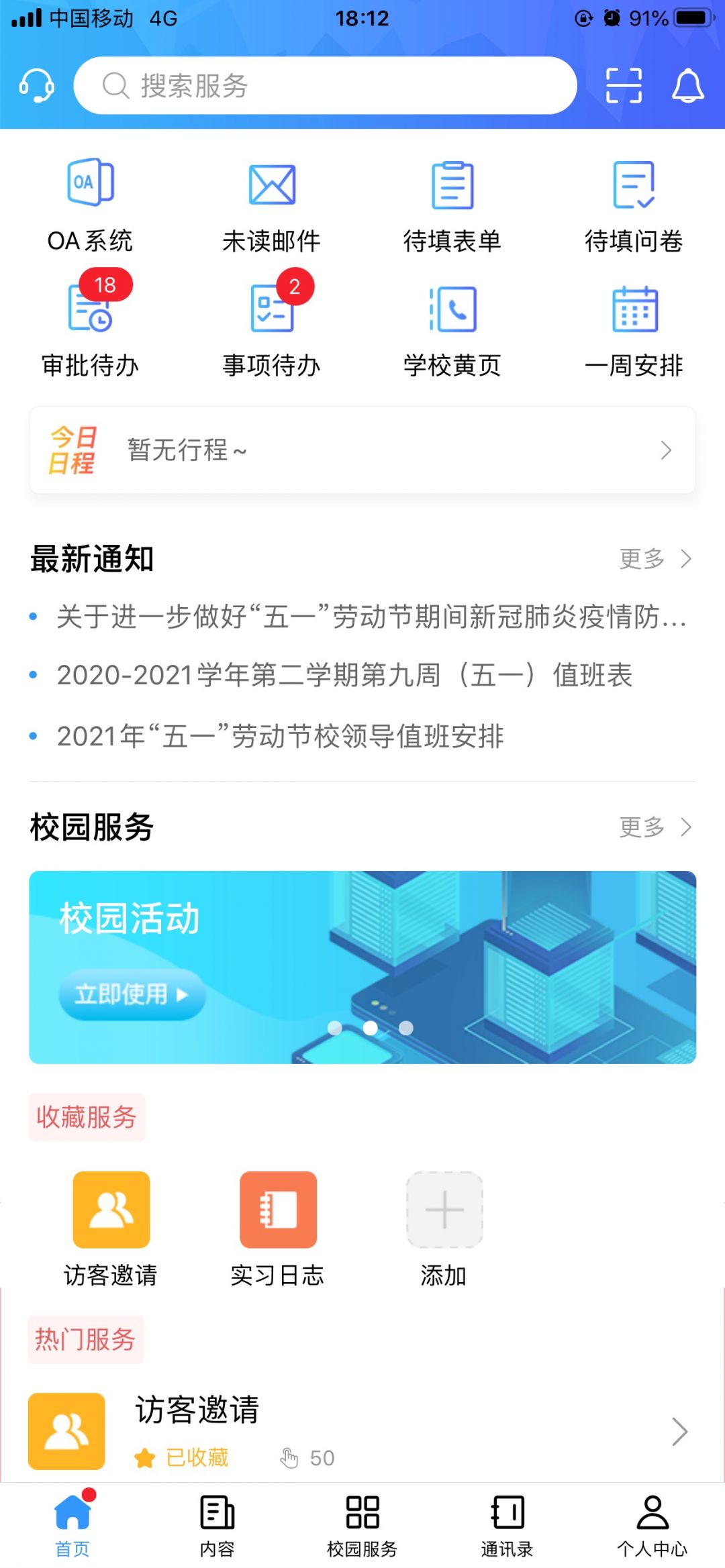This screenshot has width=725, height=1568.
Task: Open 实习日志 in favorite services
Action: [x=278, y=1228]
